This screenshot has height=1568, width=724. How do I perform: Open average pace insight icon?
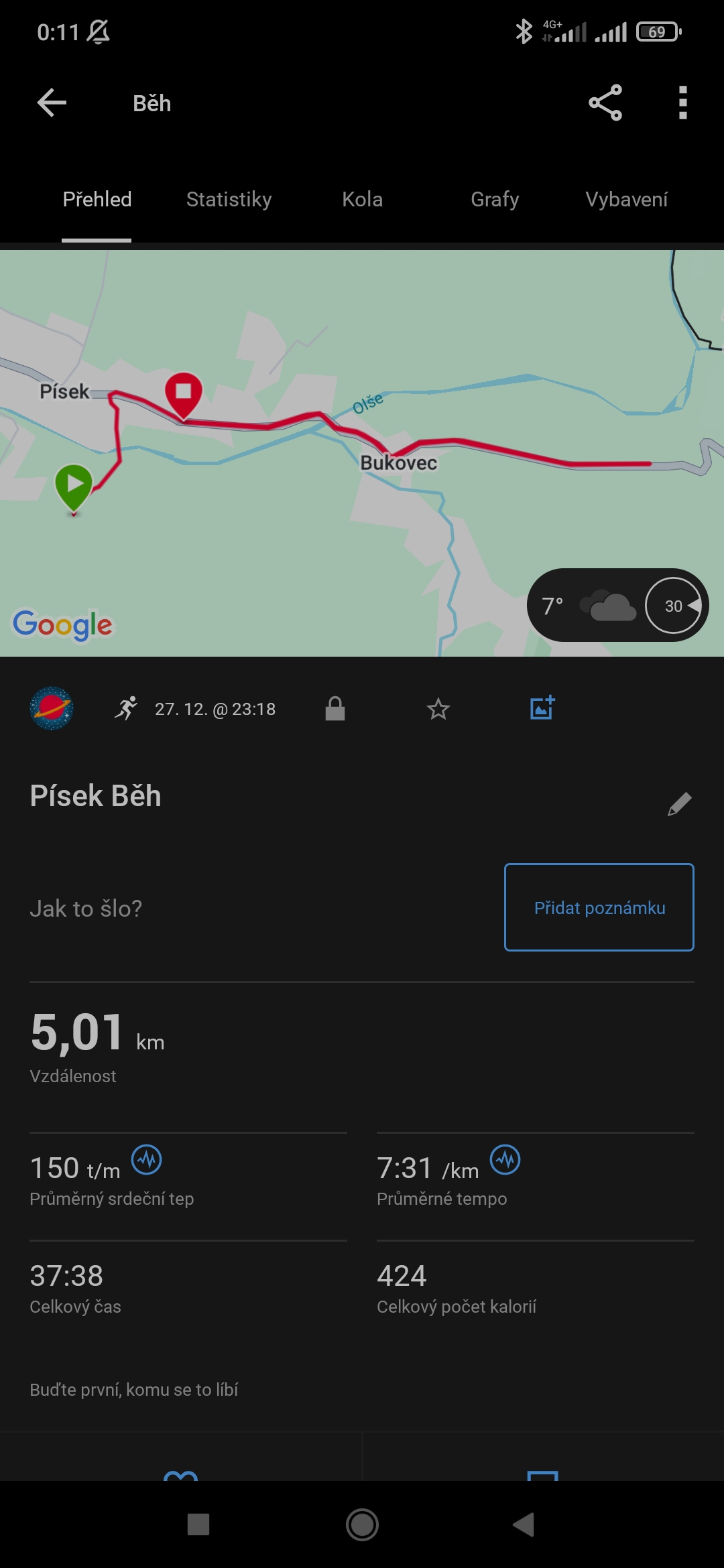click(505, 1160)
